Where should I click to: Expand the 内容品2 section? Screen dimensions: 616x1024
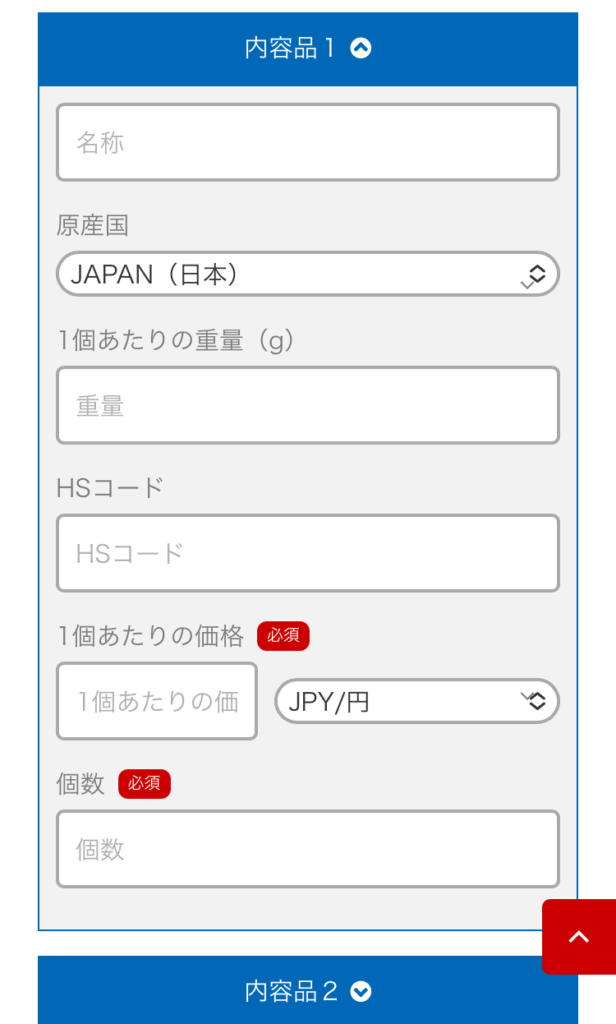tap(308, 991)
